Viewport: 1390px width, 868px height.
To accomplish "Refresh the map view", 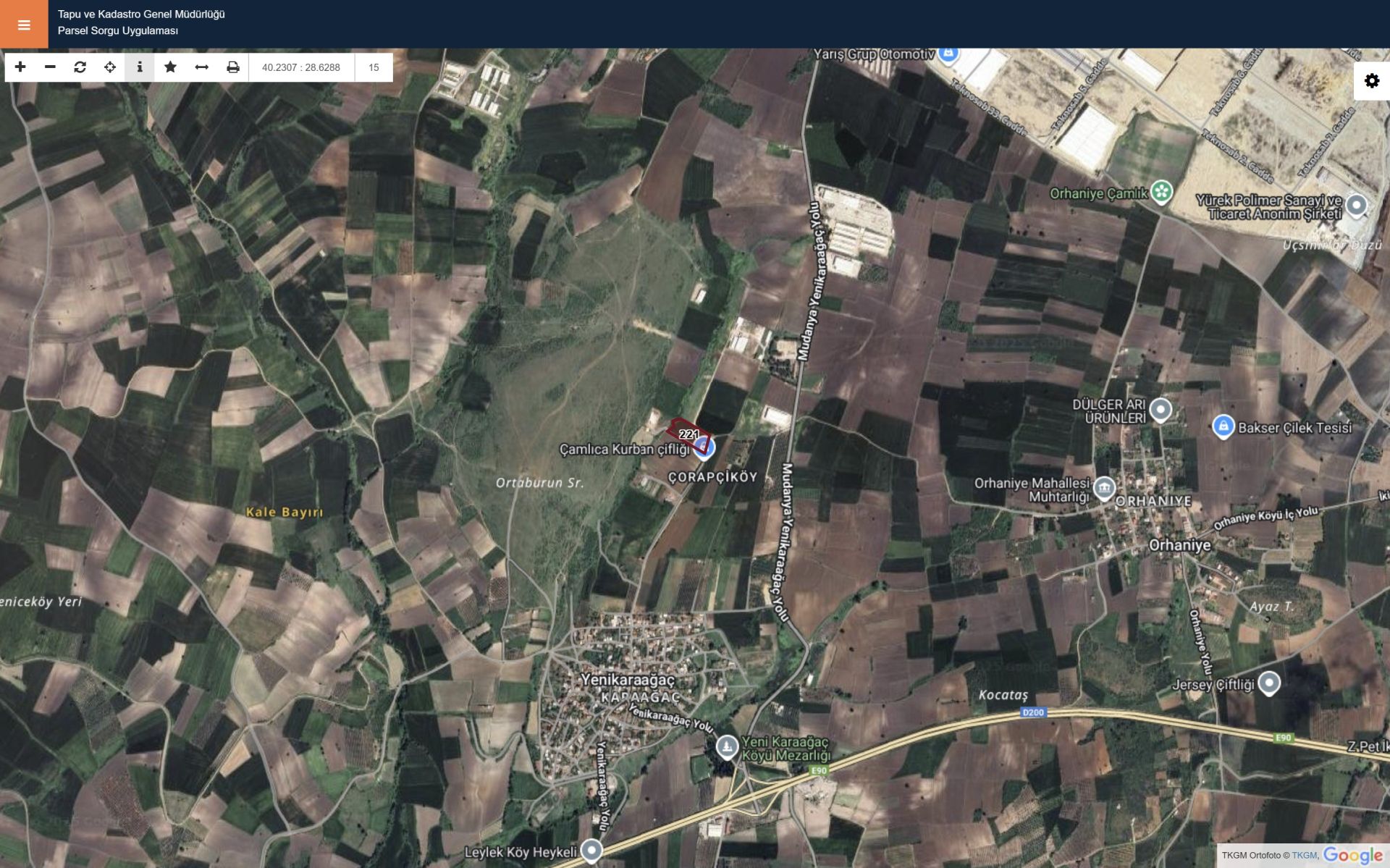I will 80,67.
